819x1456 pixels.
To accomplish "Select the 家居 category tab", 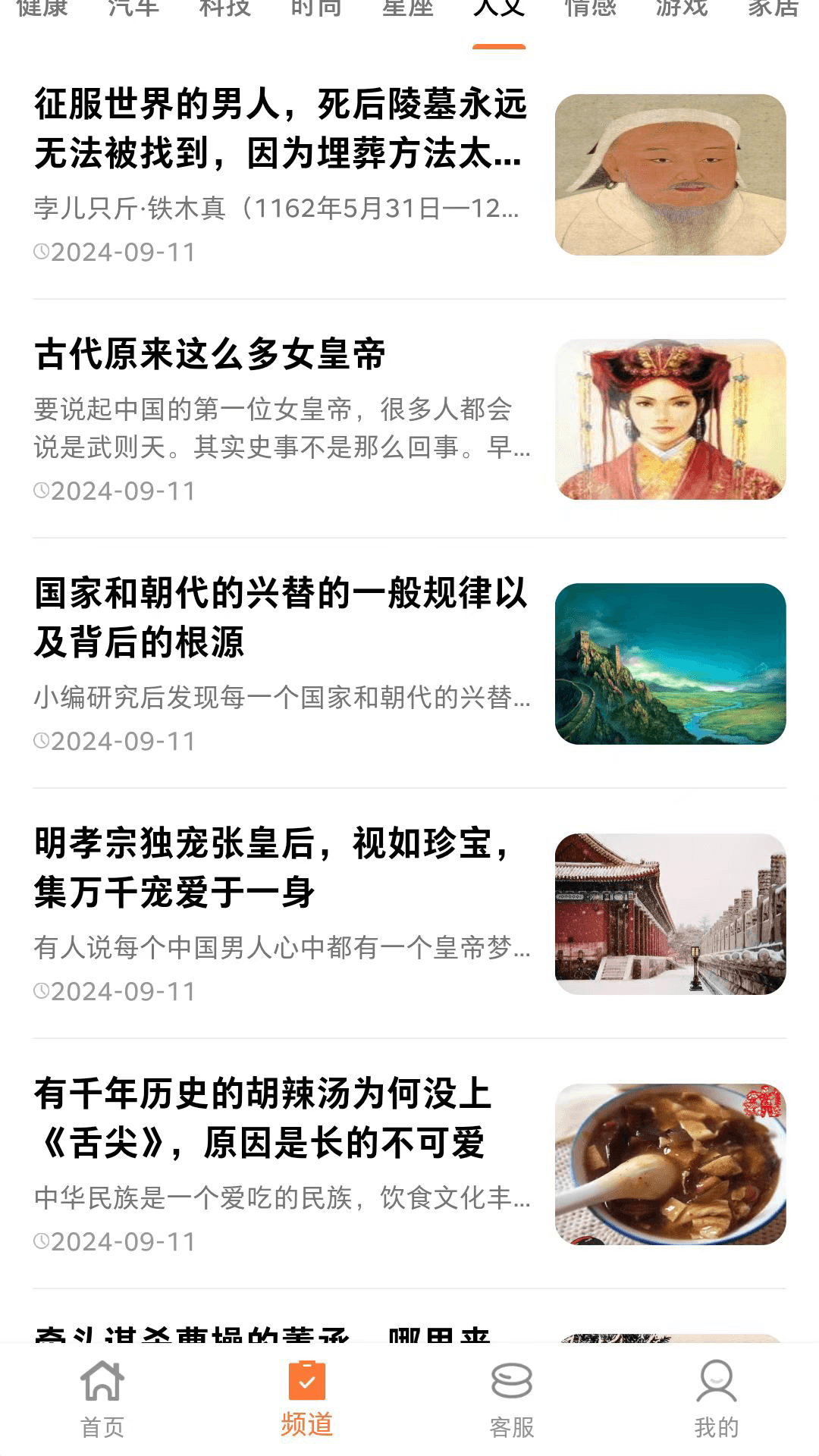I will pyautogui.click(x=773, y=9).
